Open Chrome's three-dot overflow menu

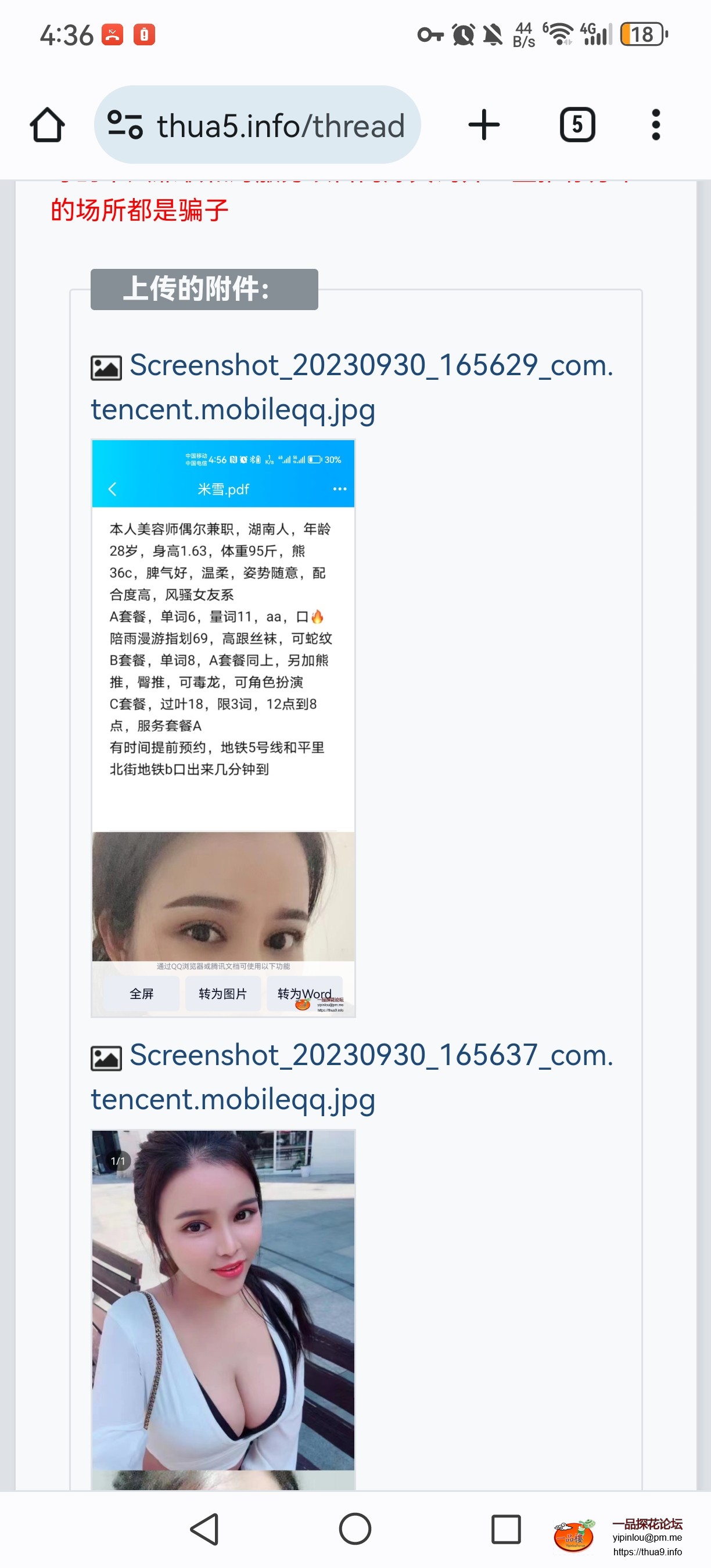(655, 124)
